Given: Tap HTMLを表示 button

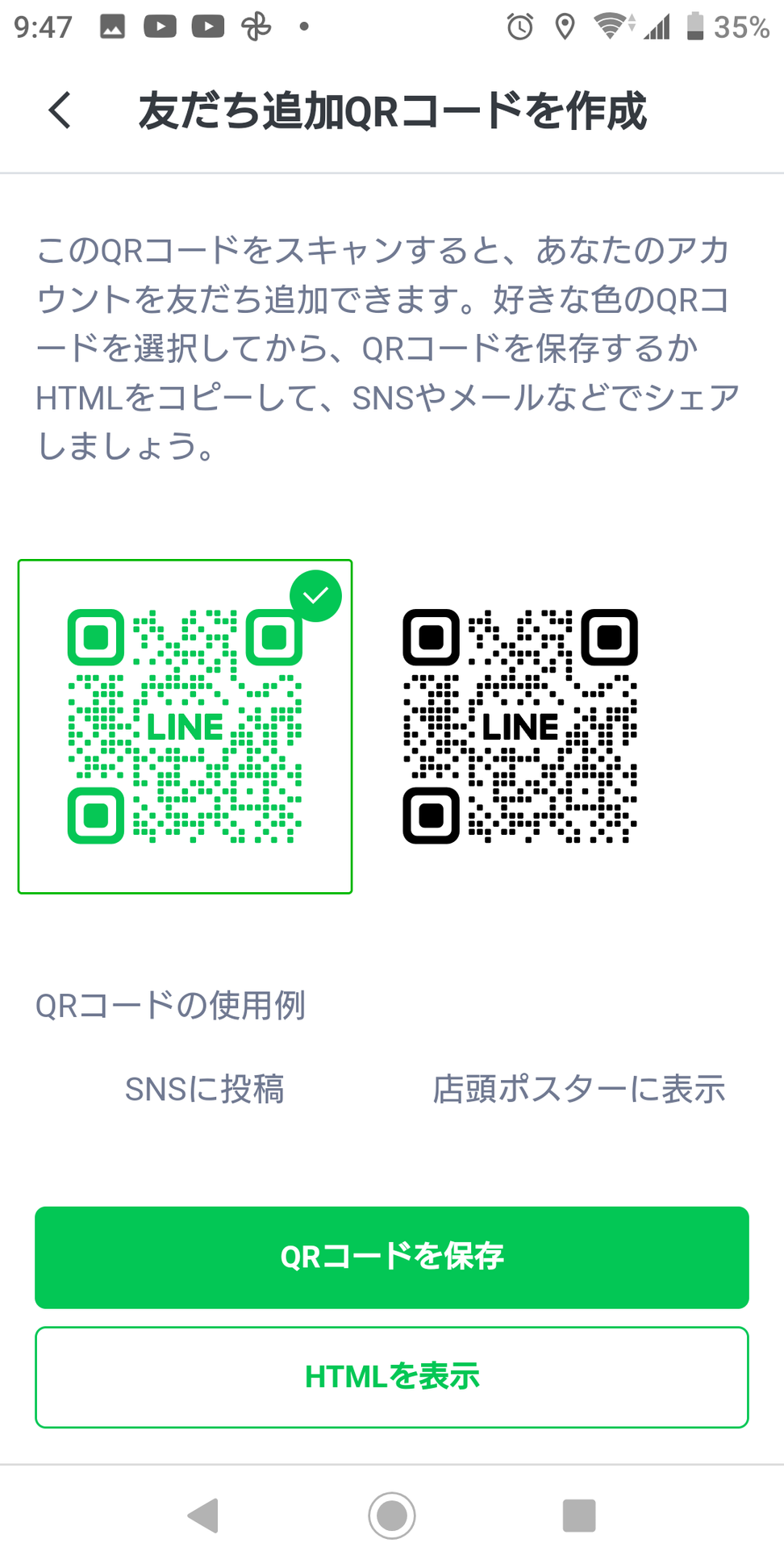Looking at the screenshot, I should click(392, 1377).
